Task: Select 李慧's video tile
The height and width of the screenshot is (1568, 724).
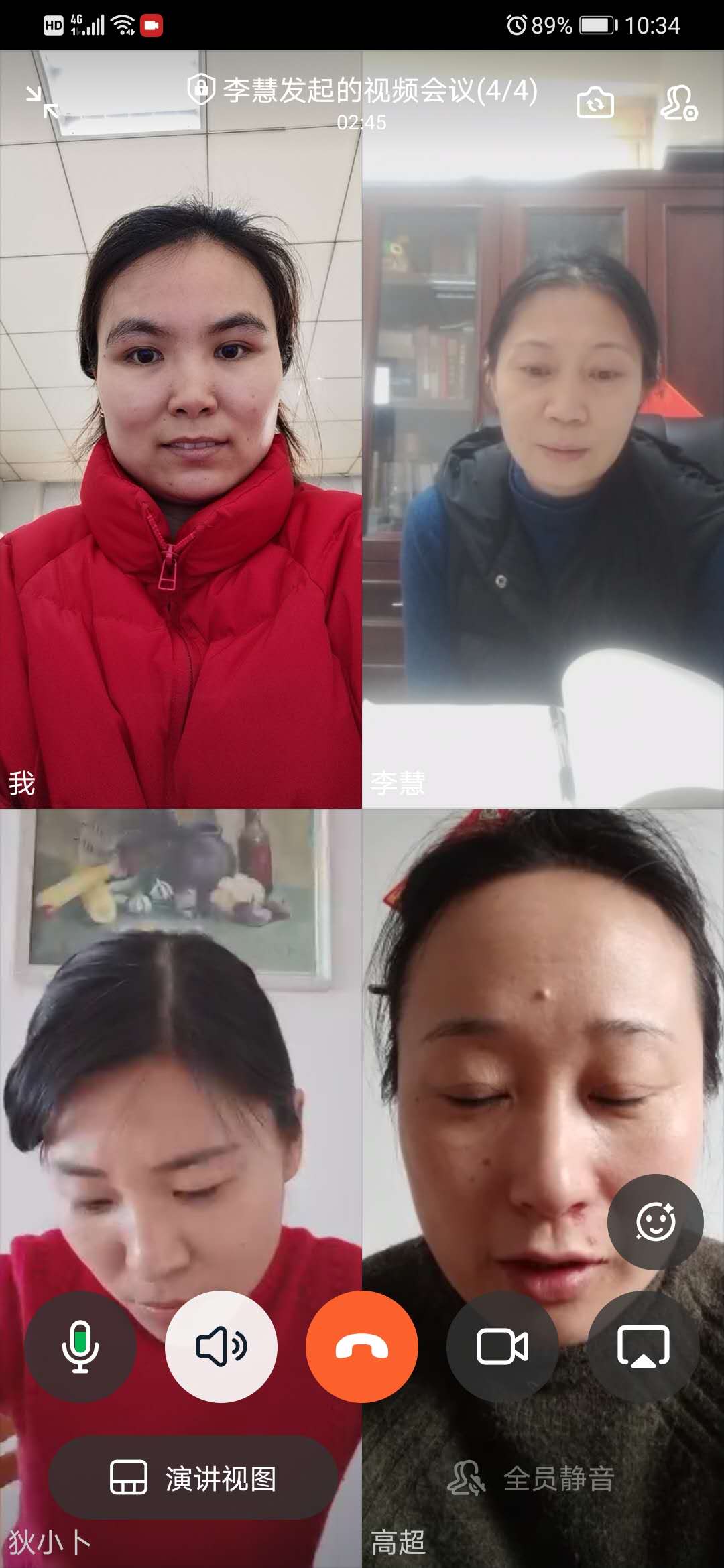Action: (543, 469)
